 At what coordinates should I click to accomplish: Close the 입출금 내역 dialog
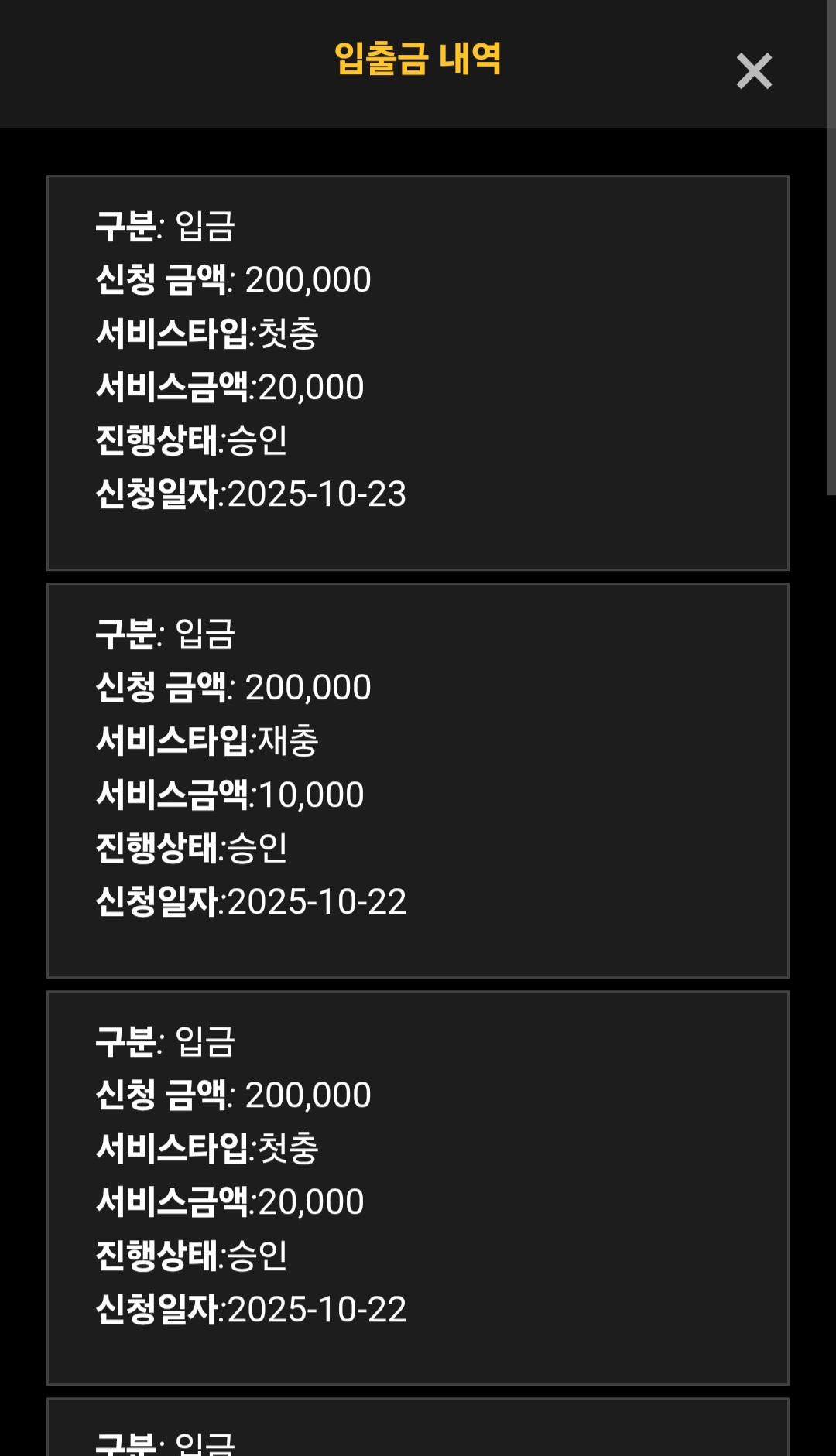tap(754, 71)
